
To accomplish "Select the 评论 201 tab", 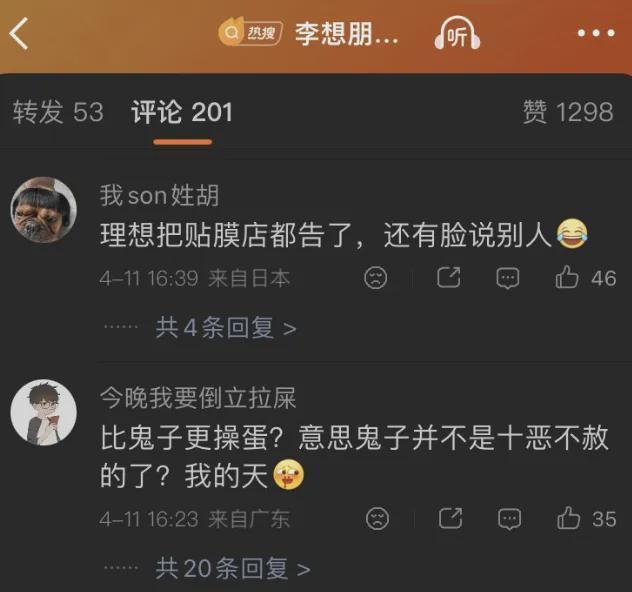I will 182,112.
